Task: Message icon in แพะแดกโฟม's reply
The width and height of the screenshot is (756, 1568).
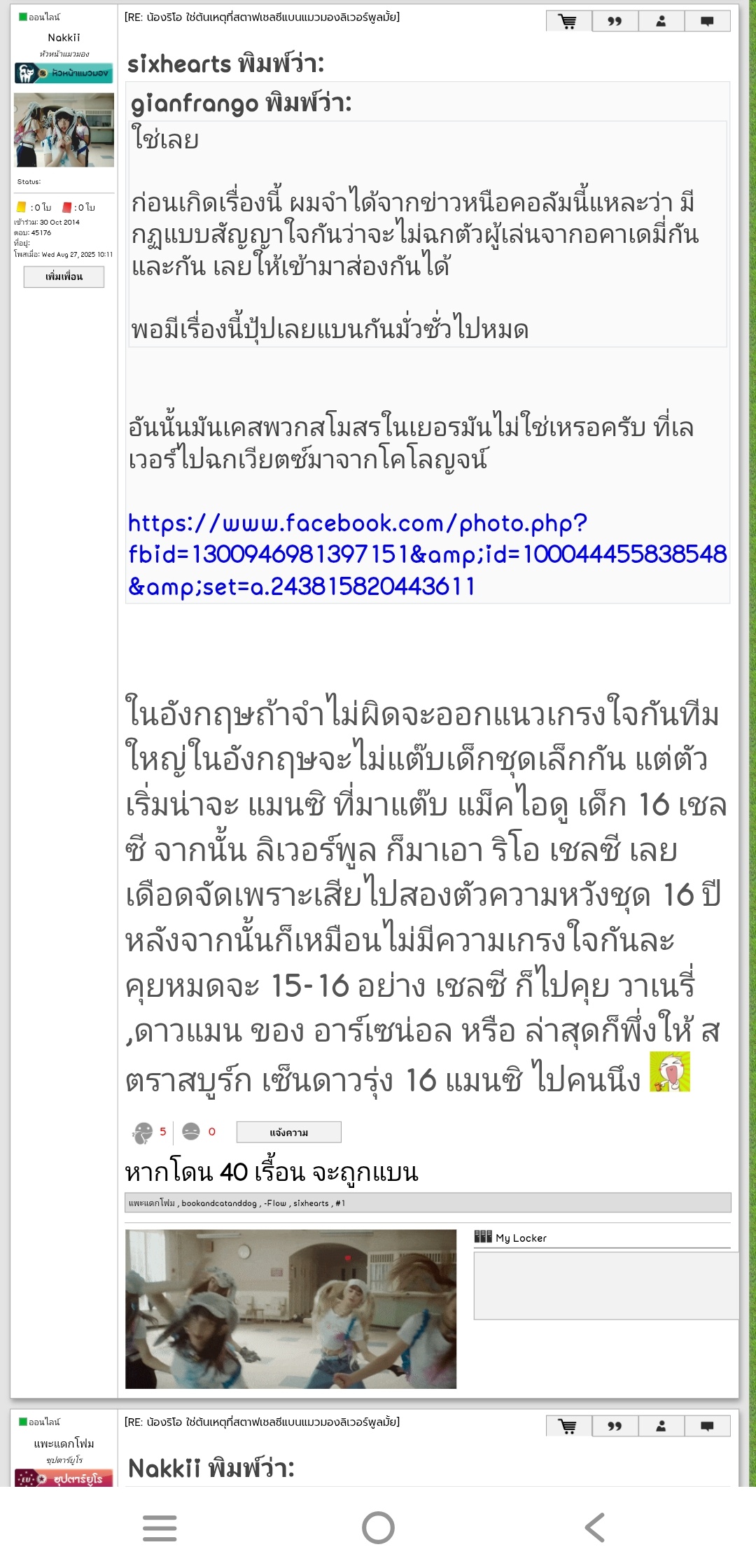Action: tap(707, 1426)
